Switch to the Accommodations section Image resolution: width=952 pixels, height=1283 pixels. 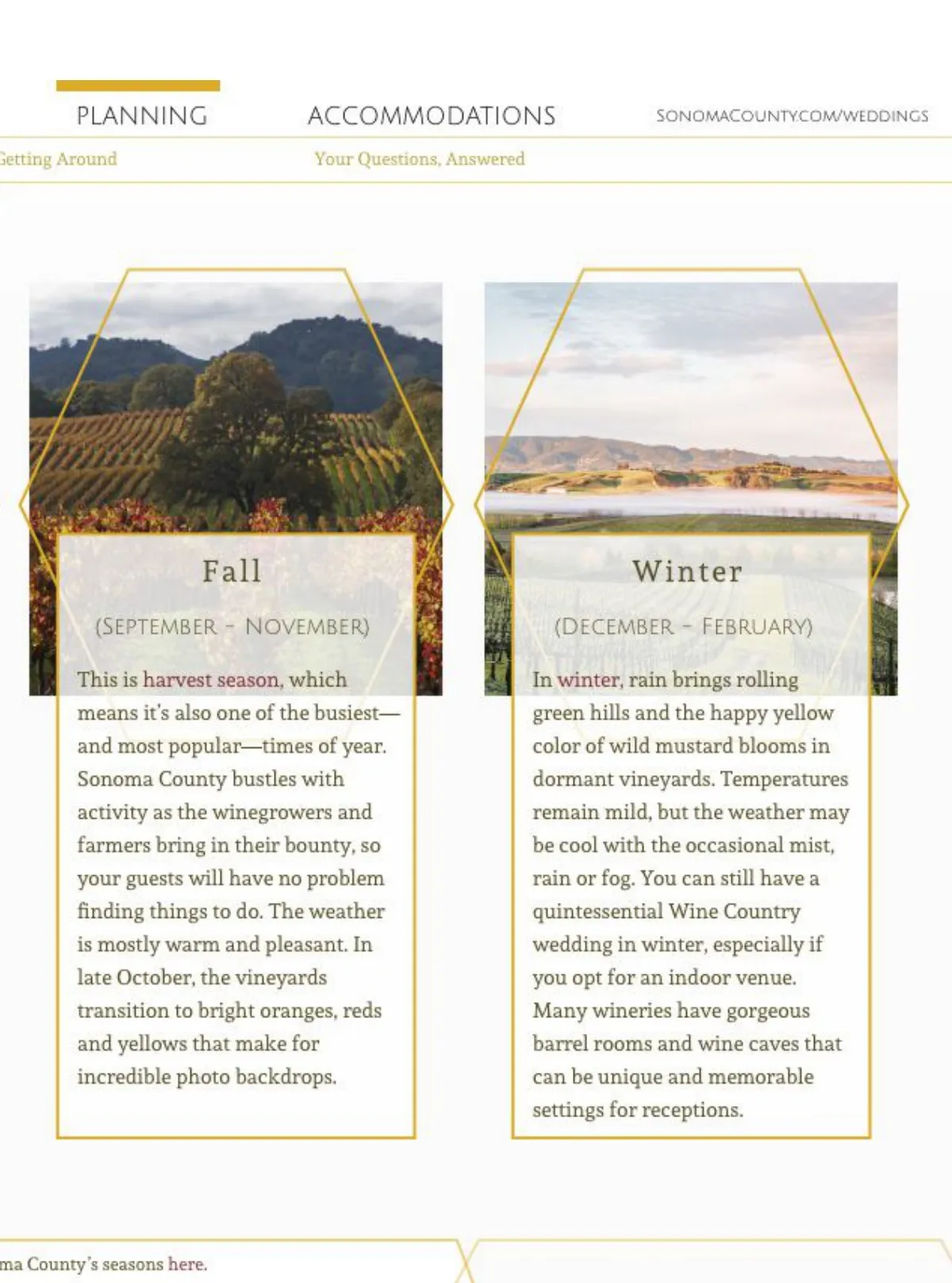tap(432, 116)
